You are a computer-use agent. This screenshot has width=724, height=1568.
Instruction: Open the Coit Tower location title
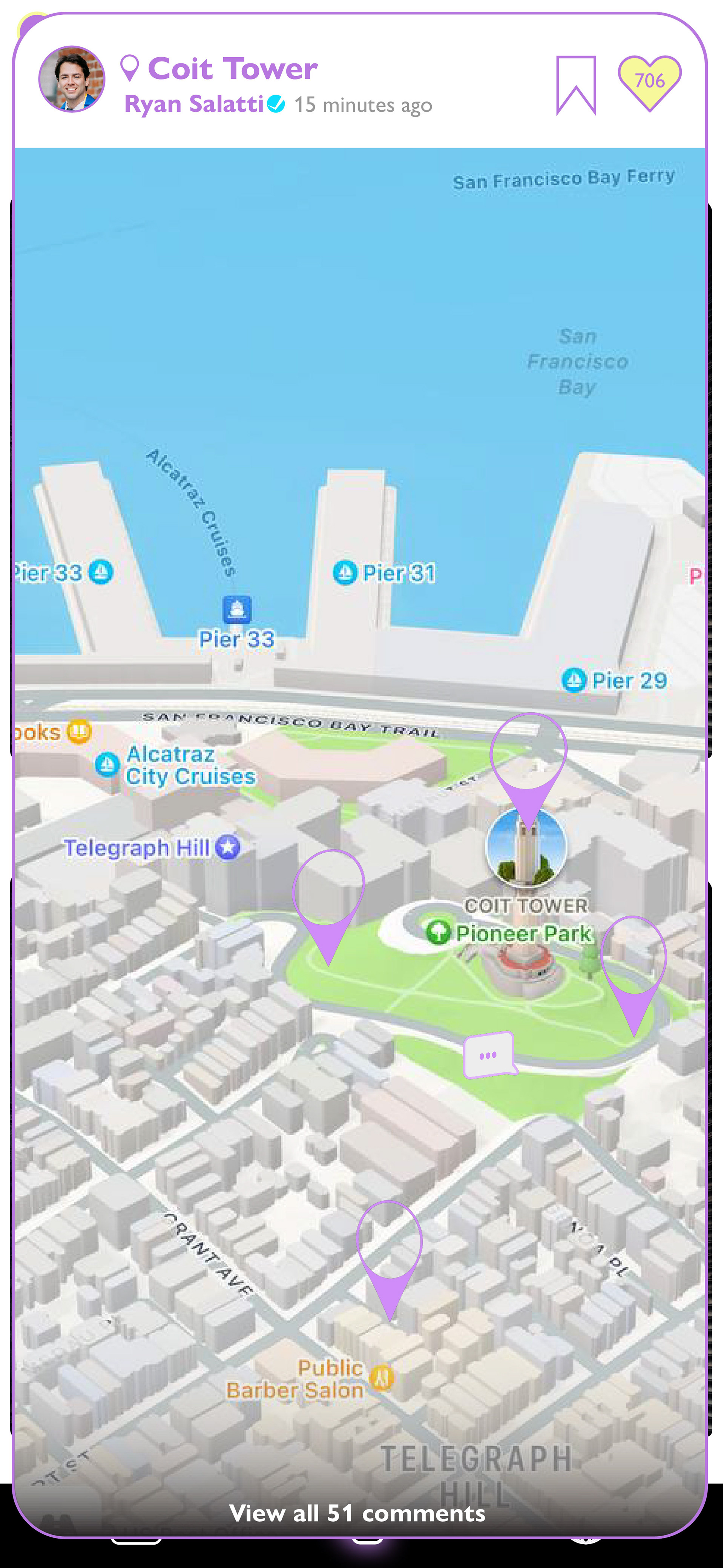(x=232, y=68)
